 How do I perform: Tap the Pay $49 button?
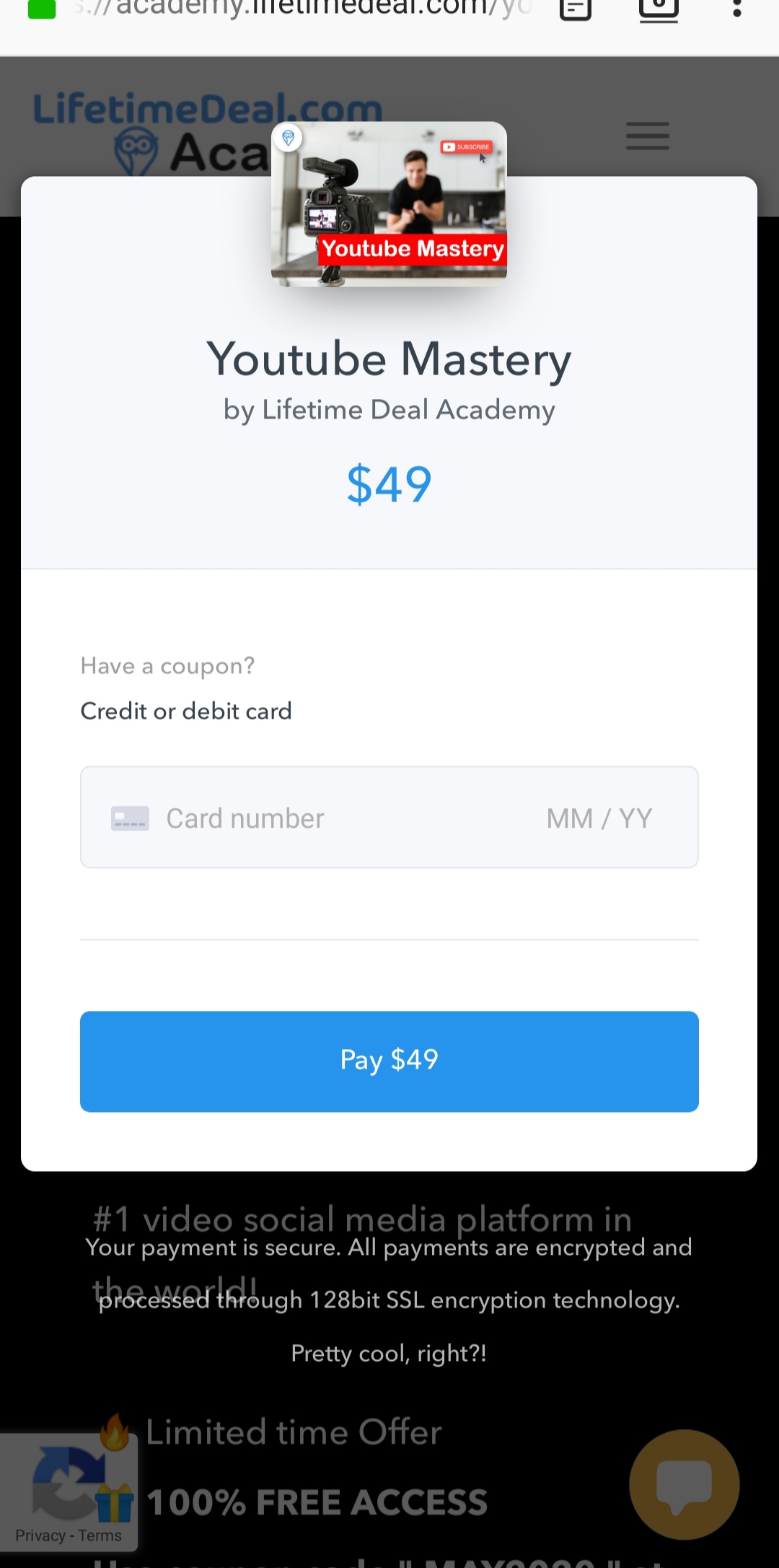click(389, 1061)
